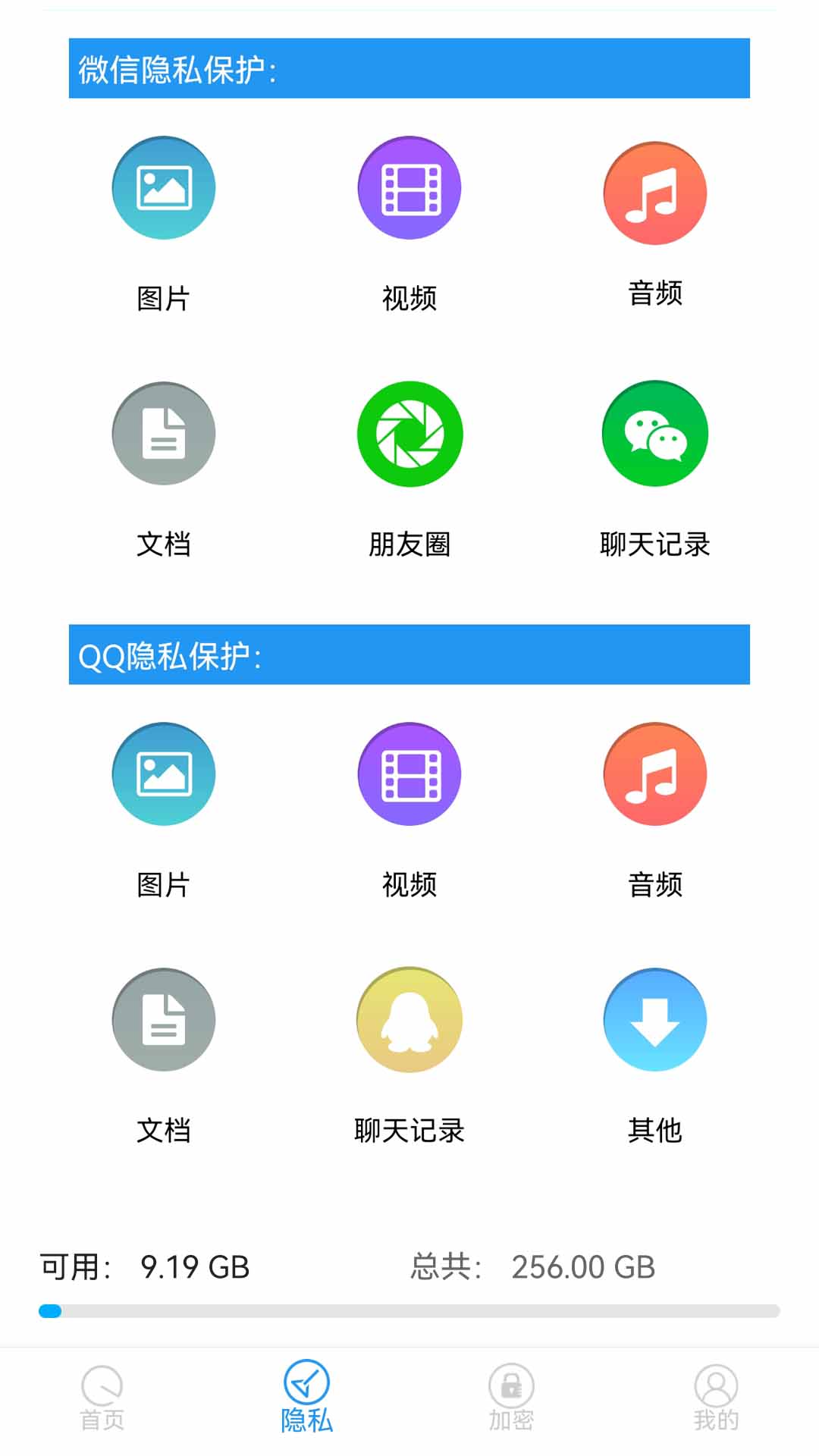Click the 其他 other download icon

[x=655, y=1020]
